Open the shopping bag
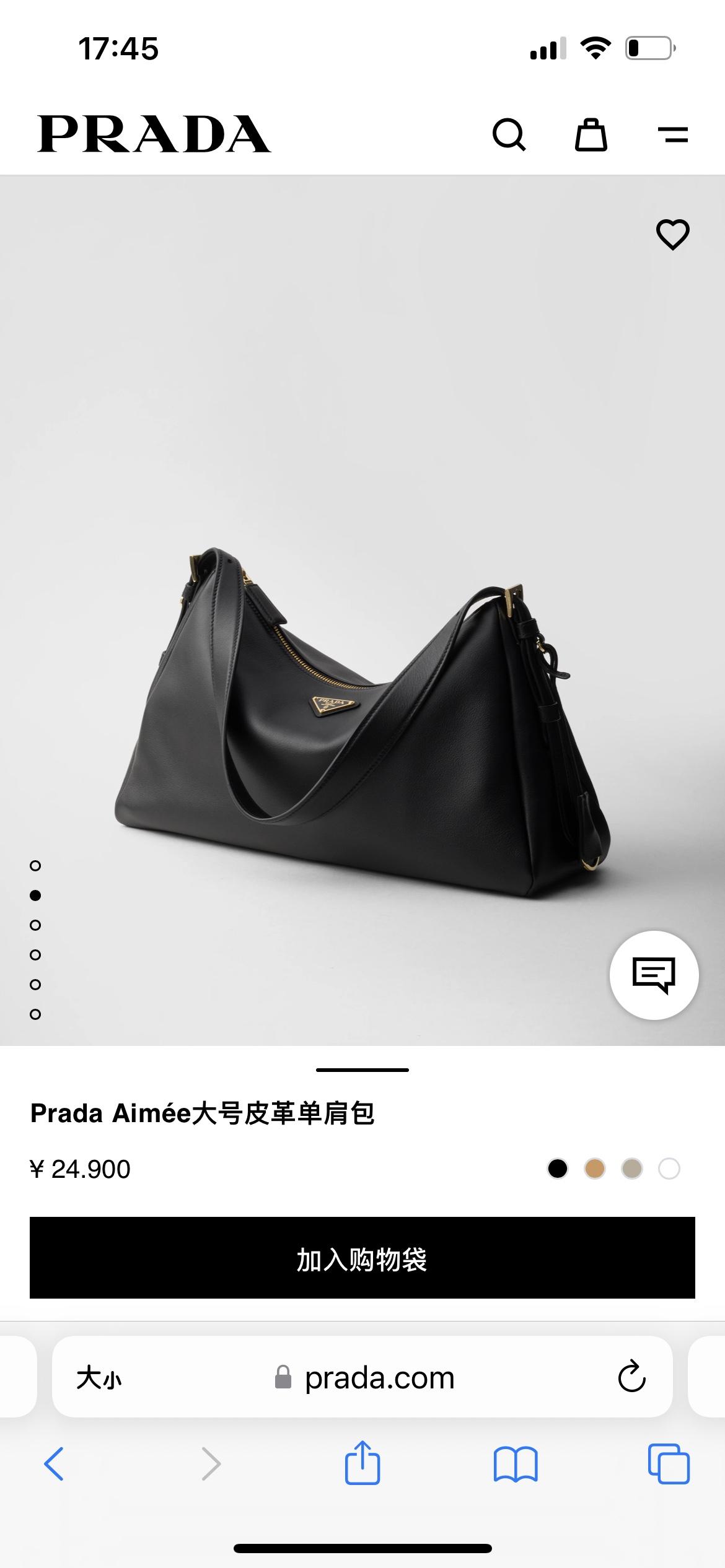 coord(591,134)
